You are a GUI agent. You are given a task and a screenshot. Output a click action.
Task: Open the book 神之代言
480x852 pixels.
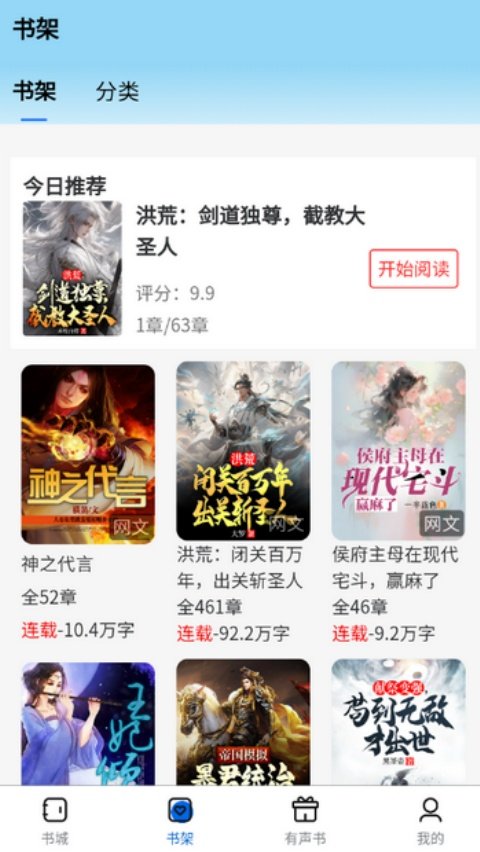pyautogui.click(x=88, y=454)
